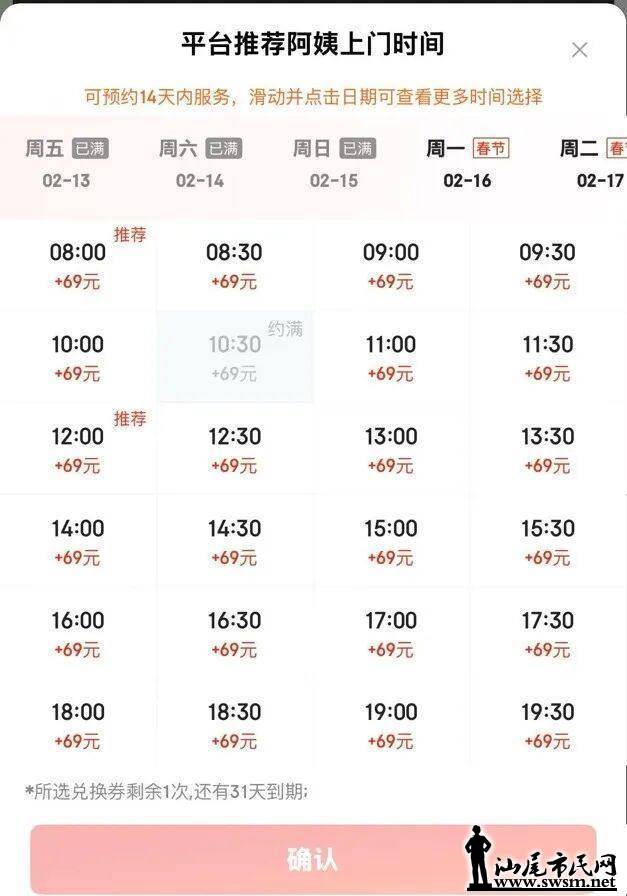This screenshot has width=627, height=896.
Task: Close the time selection dialog
Action: (x=579, y=50)
